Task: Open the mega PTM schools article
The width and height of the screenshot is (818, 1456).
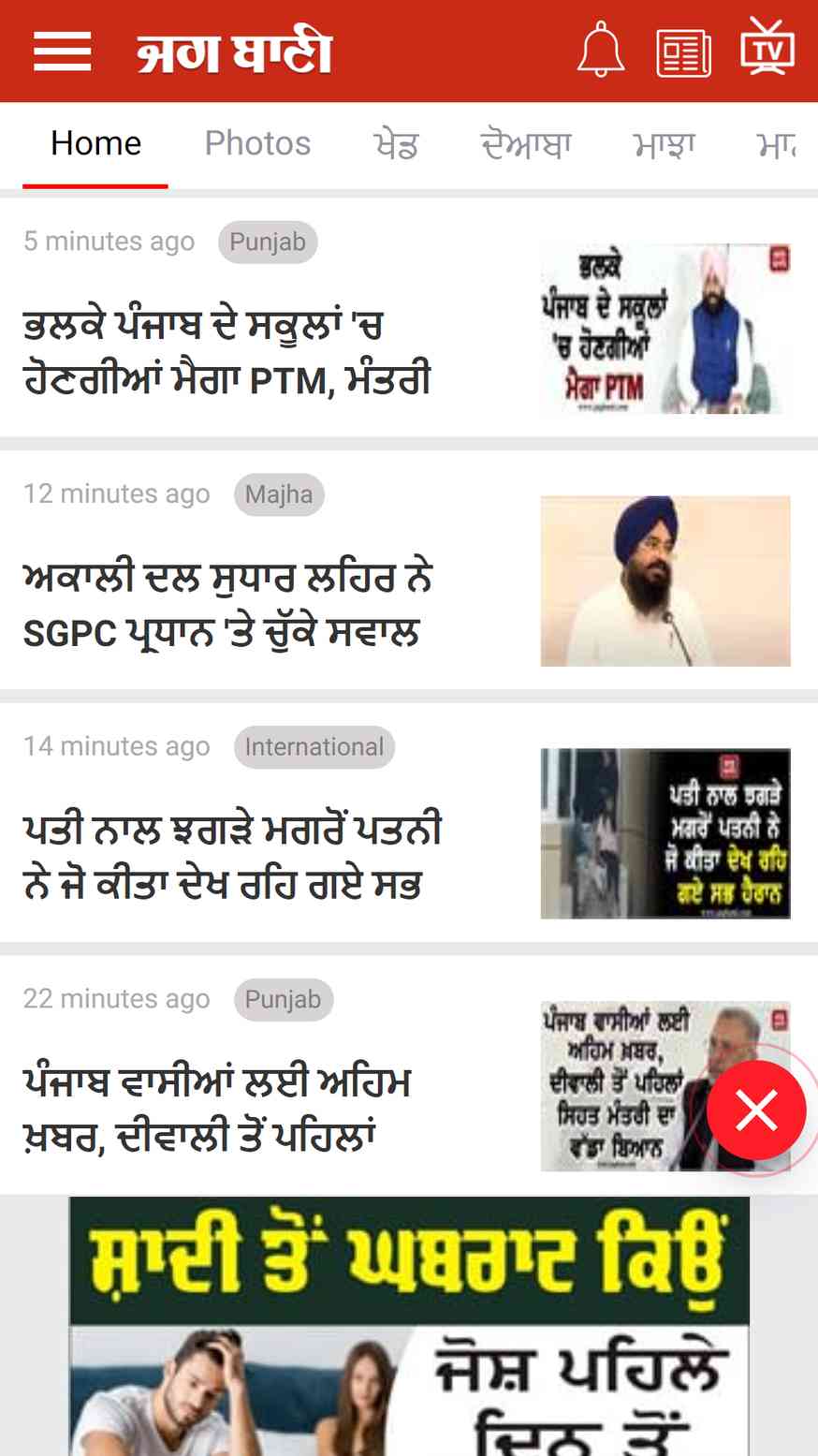Action: pos(409,317)
